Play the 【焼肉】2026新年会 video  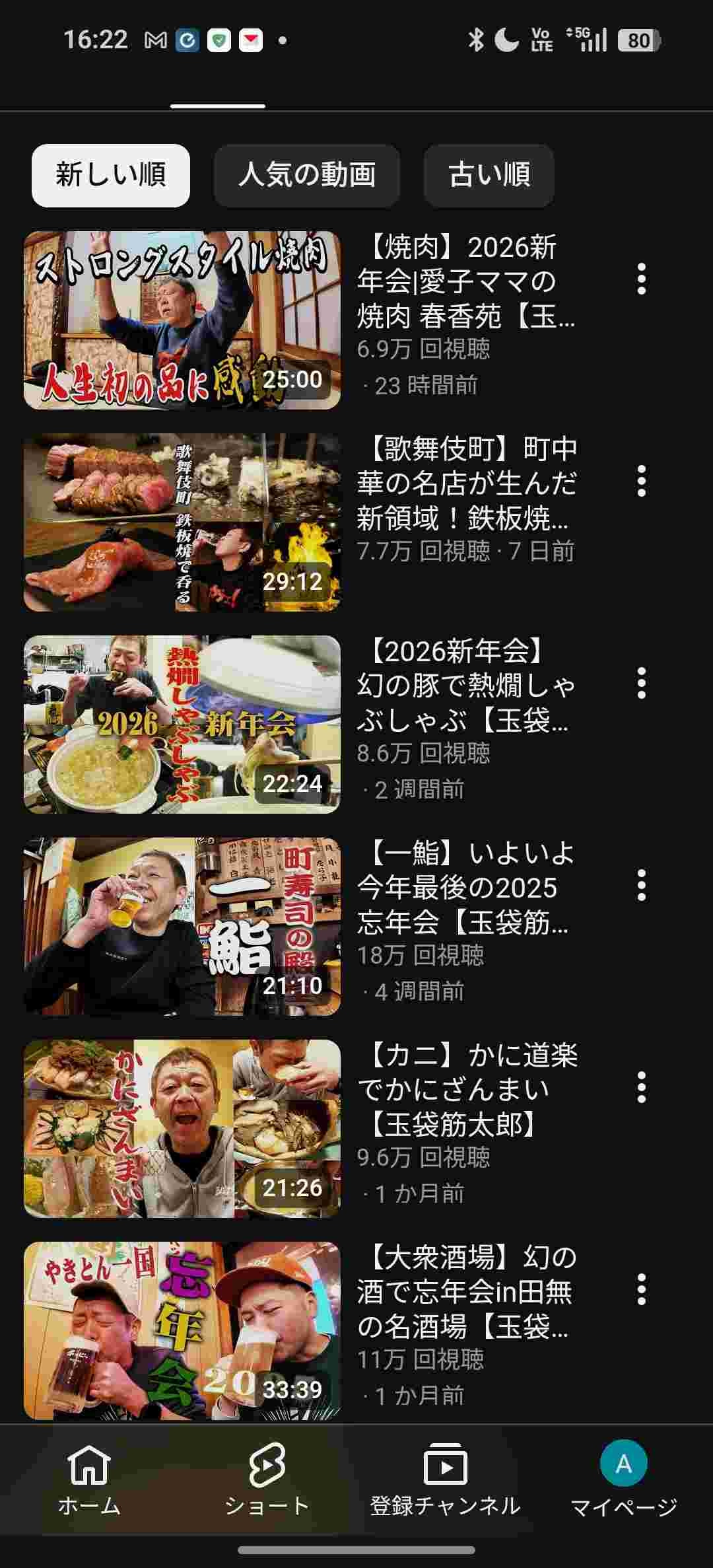click(182, 320)
